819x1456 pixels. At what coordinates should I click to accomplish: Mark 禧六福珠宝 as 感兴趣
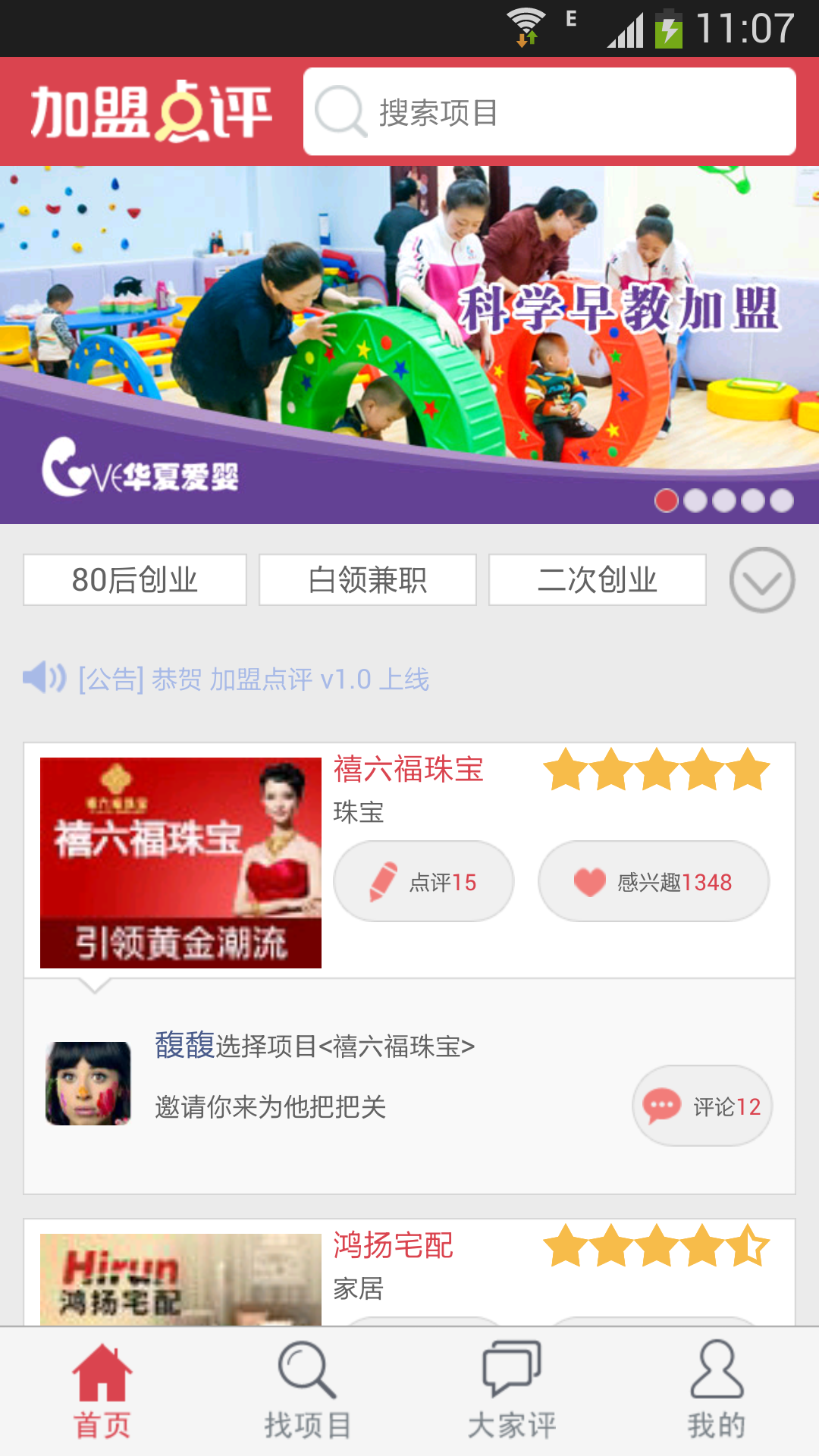654,881
